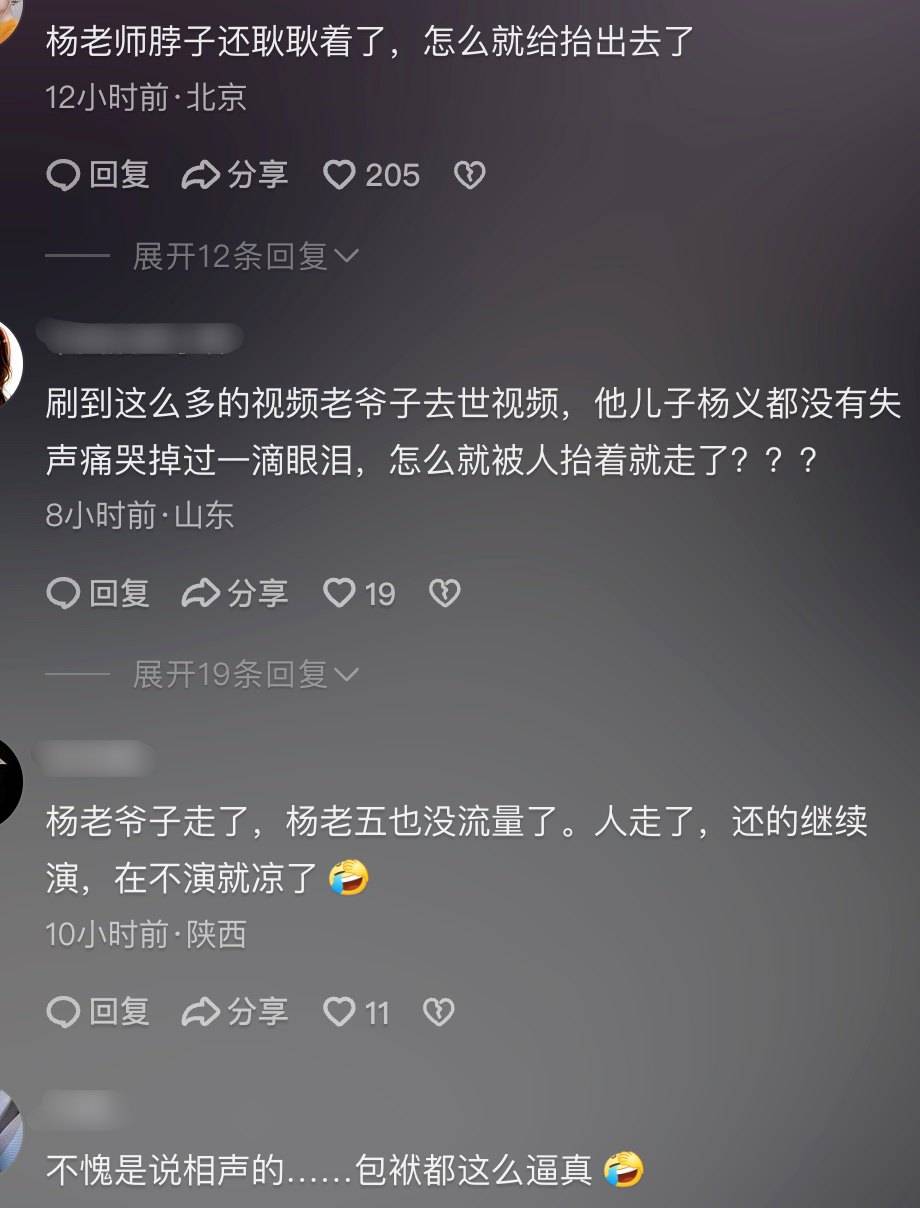Expand the 12 replies
The image size is (920, 1208).
245,257
